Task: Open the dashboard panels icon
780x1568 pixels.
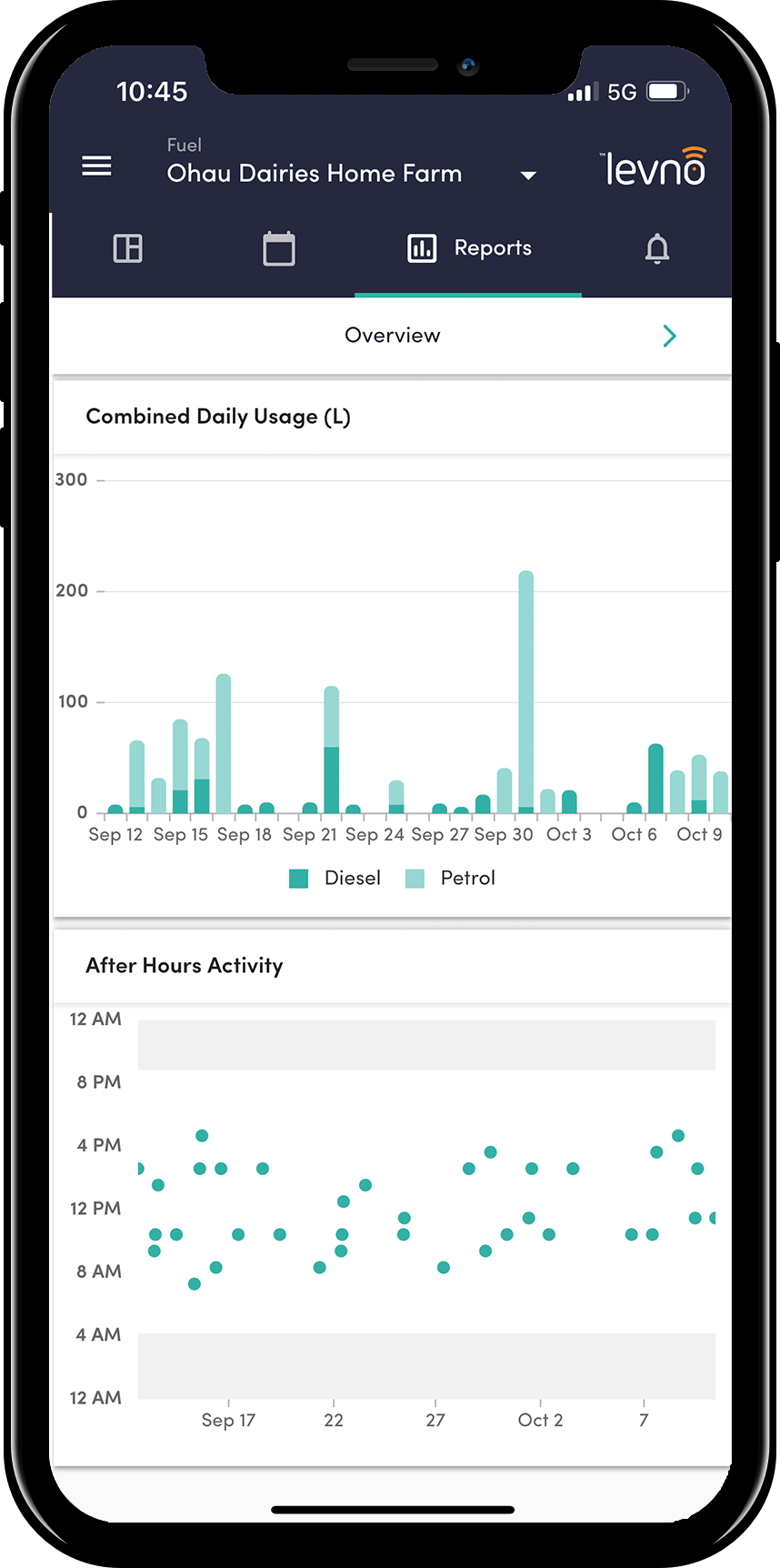Action: pyautogui.click(x=127, y=247)
